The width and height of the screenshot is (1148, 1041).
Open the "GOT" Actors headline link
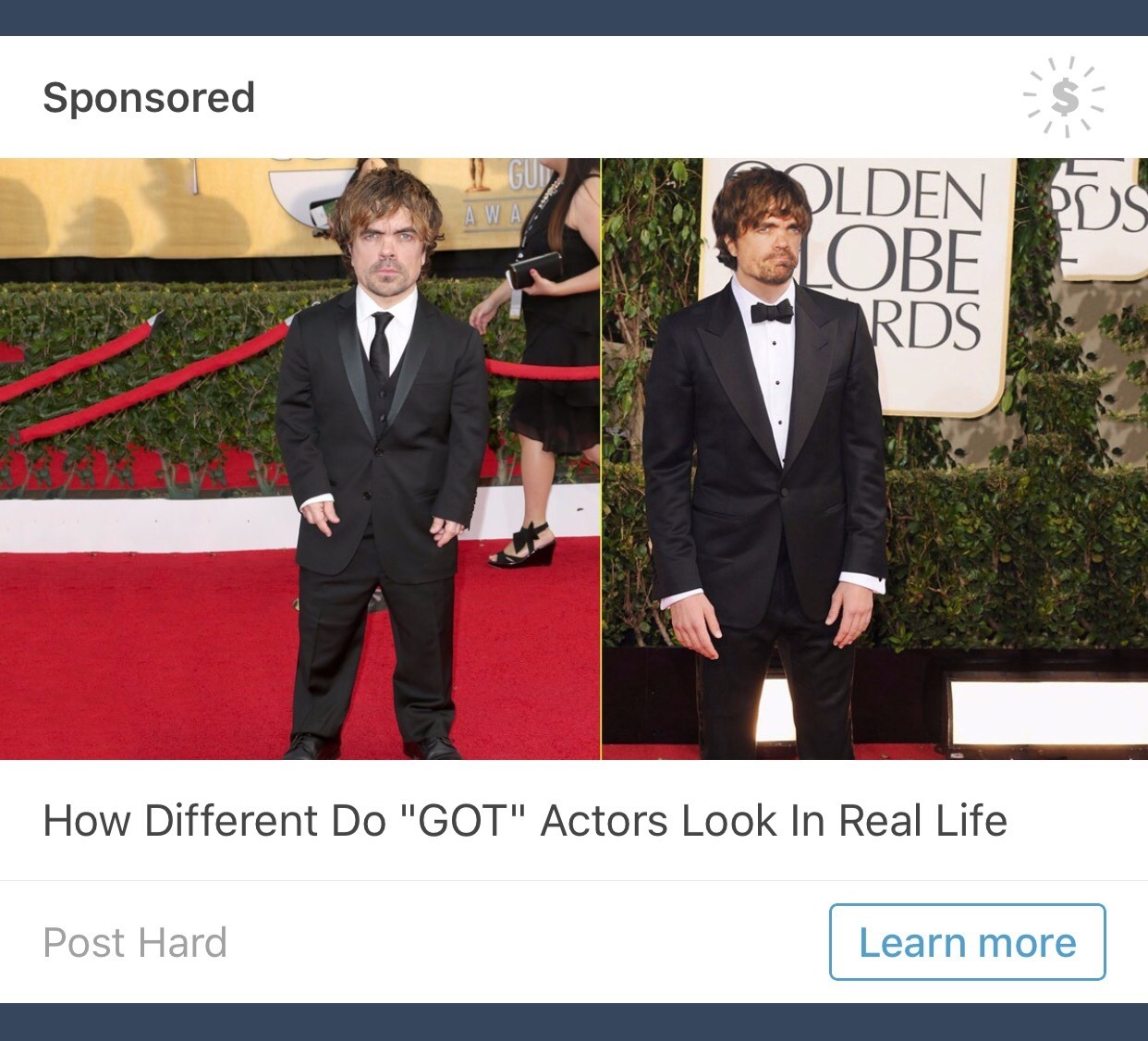524,821
